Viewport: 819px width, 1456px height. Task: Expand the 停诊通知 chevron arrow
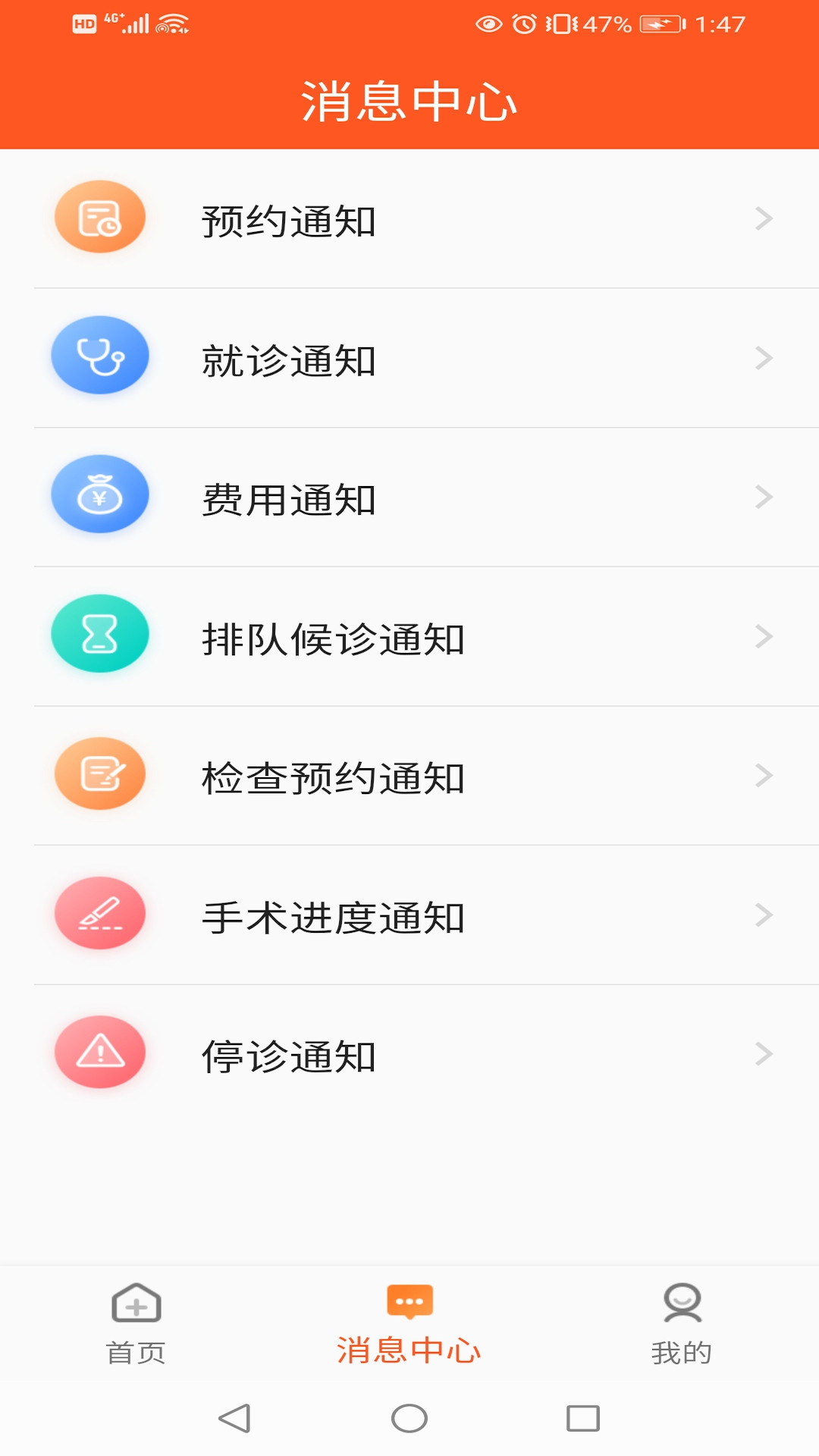[x=763, y=1053]
